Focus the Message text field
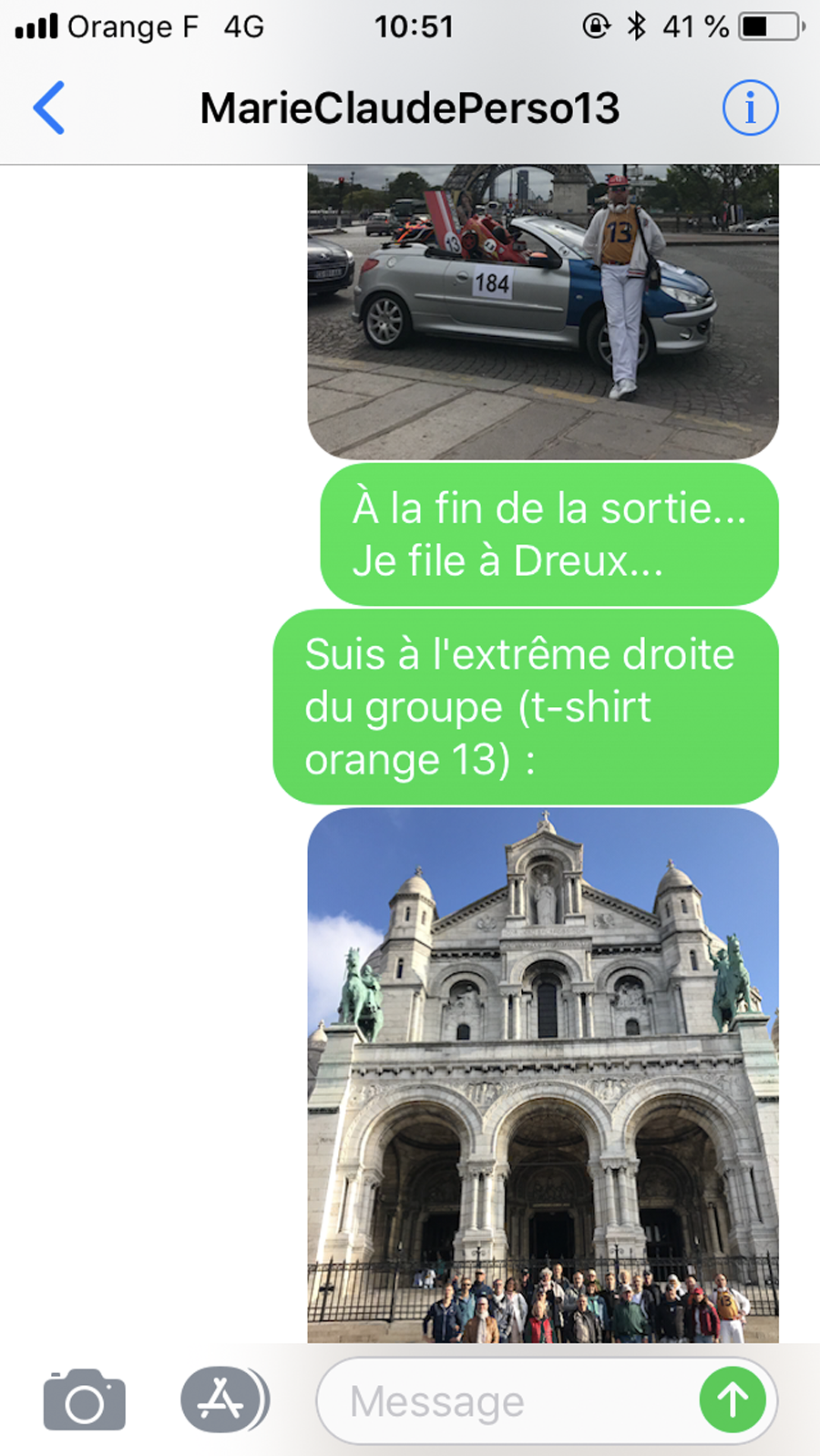820x1456 pixels. coord(510,1401)
